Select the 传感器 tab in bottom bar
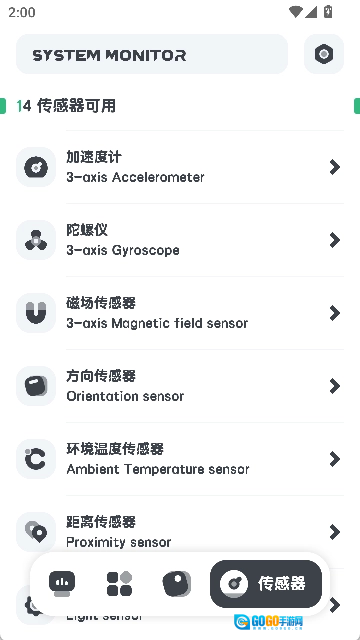The height and width of the screenshot is (640, 360). [x=266, y=584]
